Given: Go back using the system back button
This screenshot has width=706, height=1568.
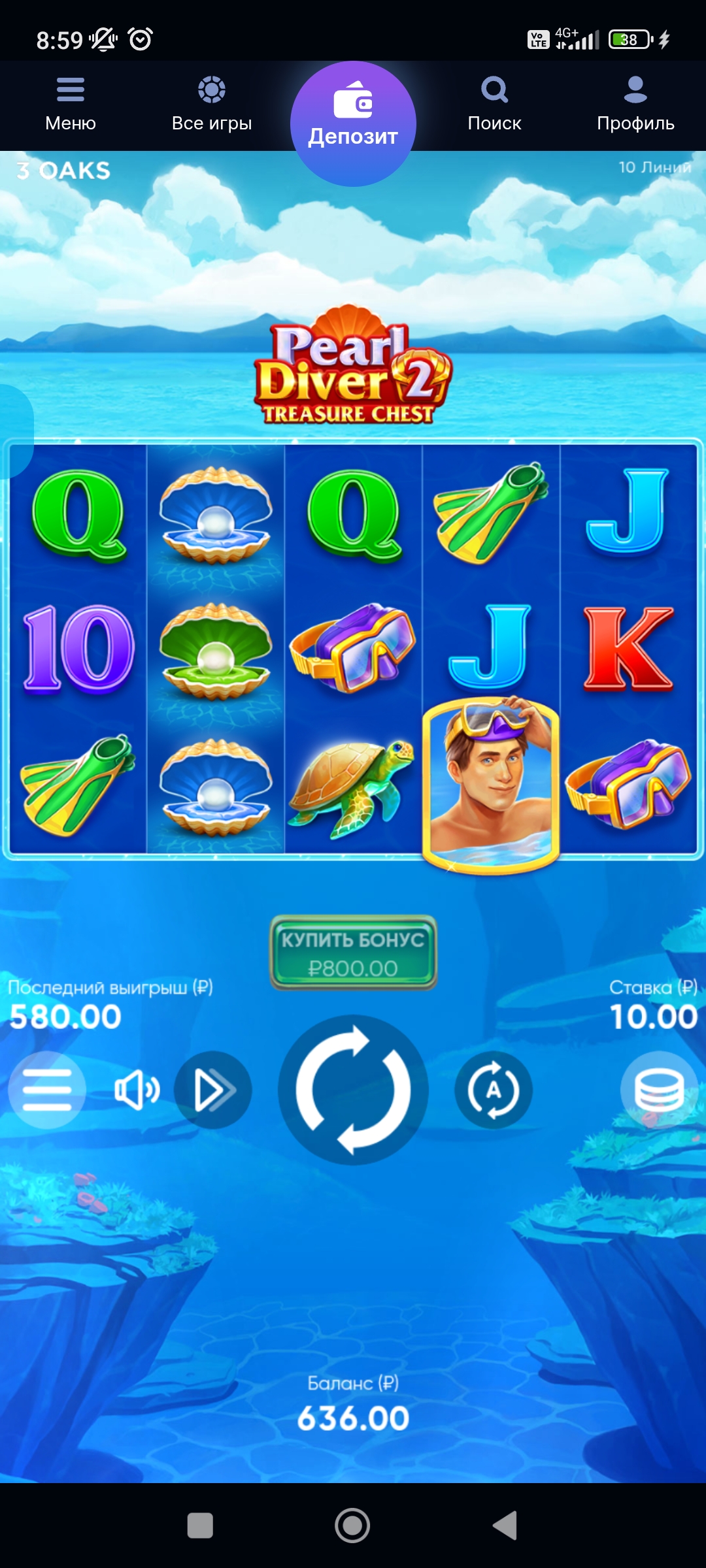Looking at the screenshot, I should (x=505, y=1526).
